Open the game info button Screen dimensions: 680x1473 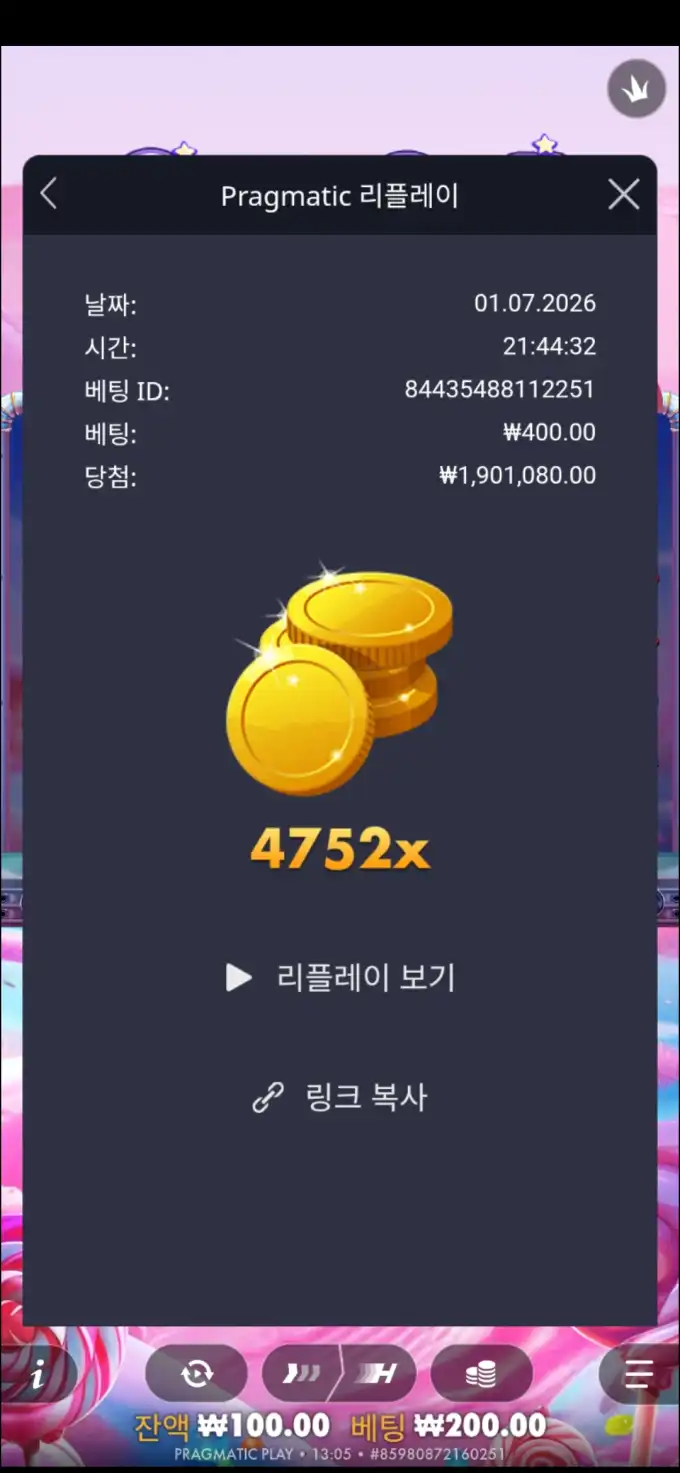(x=38, y=1374)
